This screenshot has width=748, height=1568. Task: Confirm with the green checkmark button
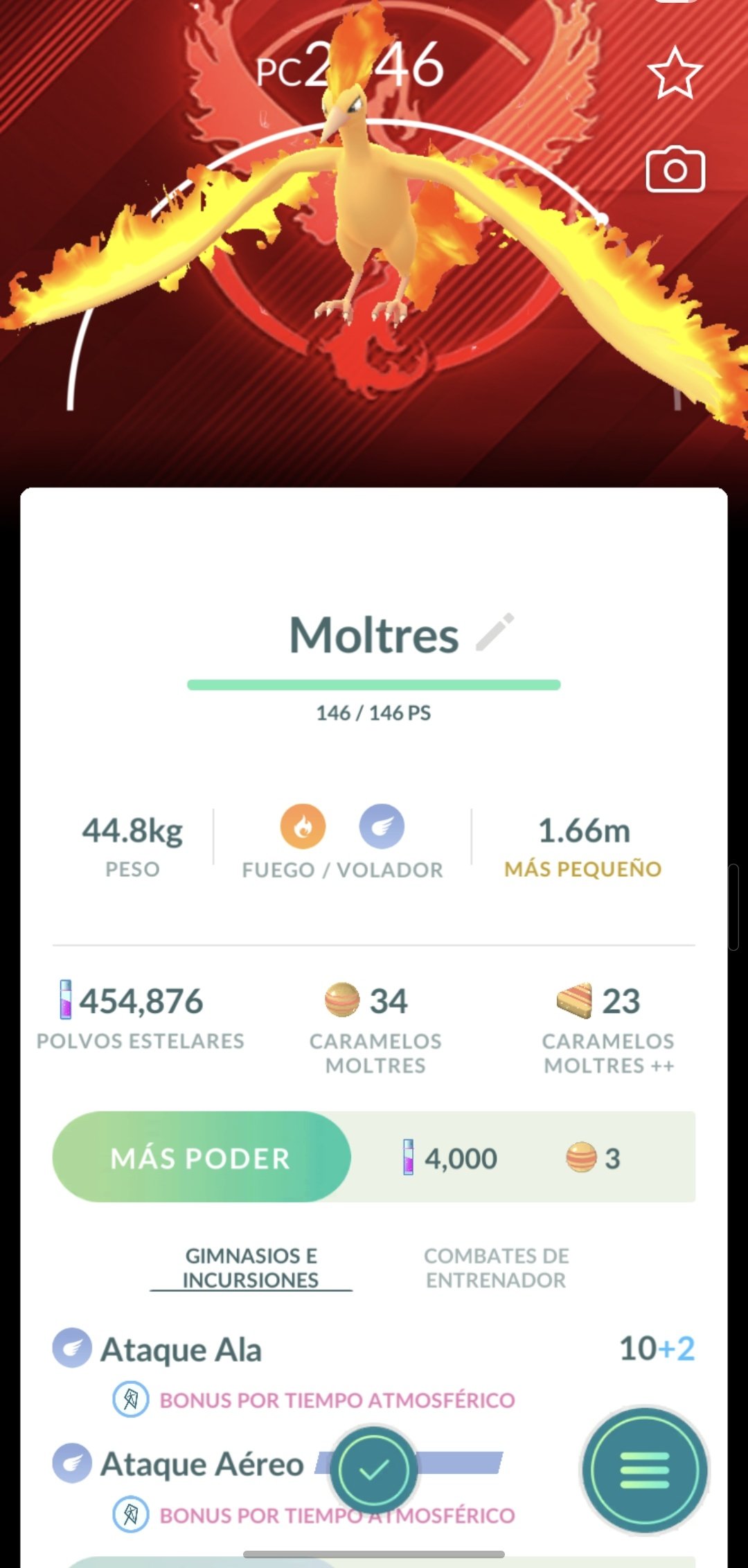point(374,1468)
